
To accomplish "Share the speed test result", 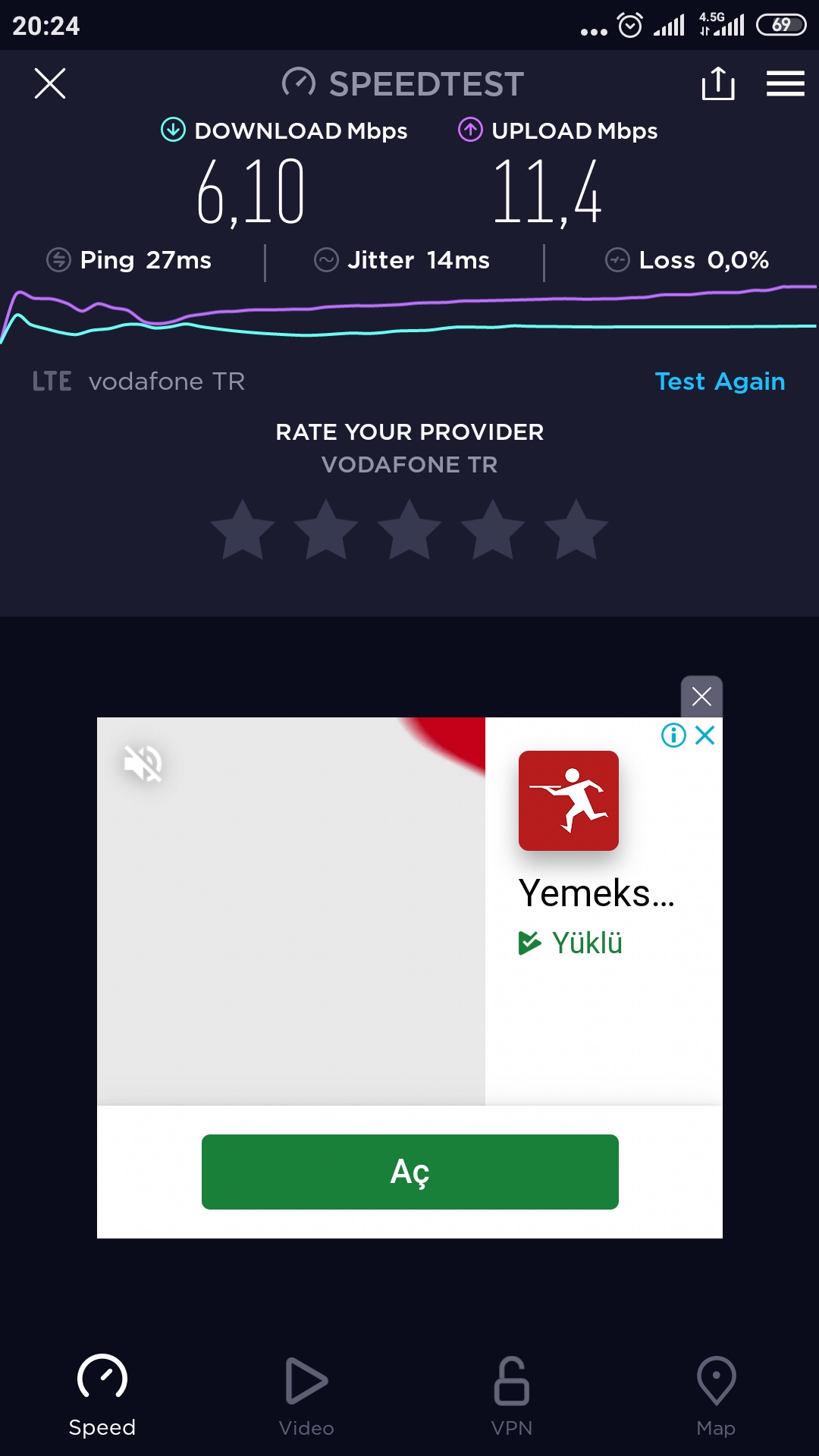I will pos(718,83).
